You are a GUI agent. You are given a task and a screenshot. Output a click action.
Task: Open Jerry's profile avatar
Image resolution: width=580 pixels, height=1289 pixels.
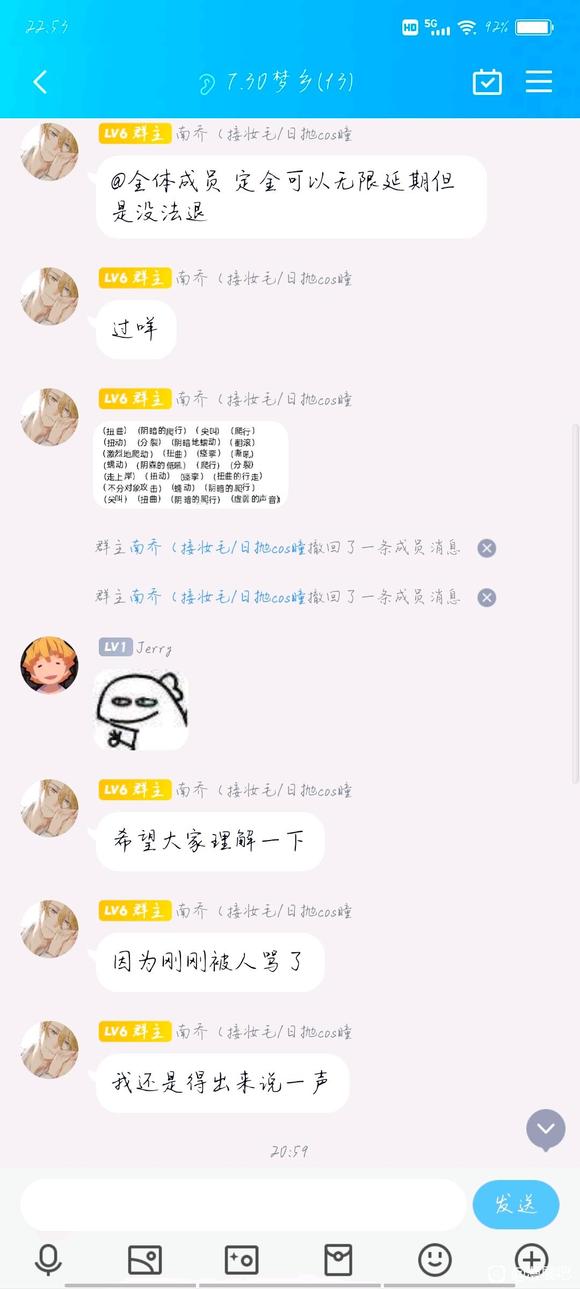click(x=49, y=665)
